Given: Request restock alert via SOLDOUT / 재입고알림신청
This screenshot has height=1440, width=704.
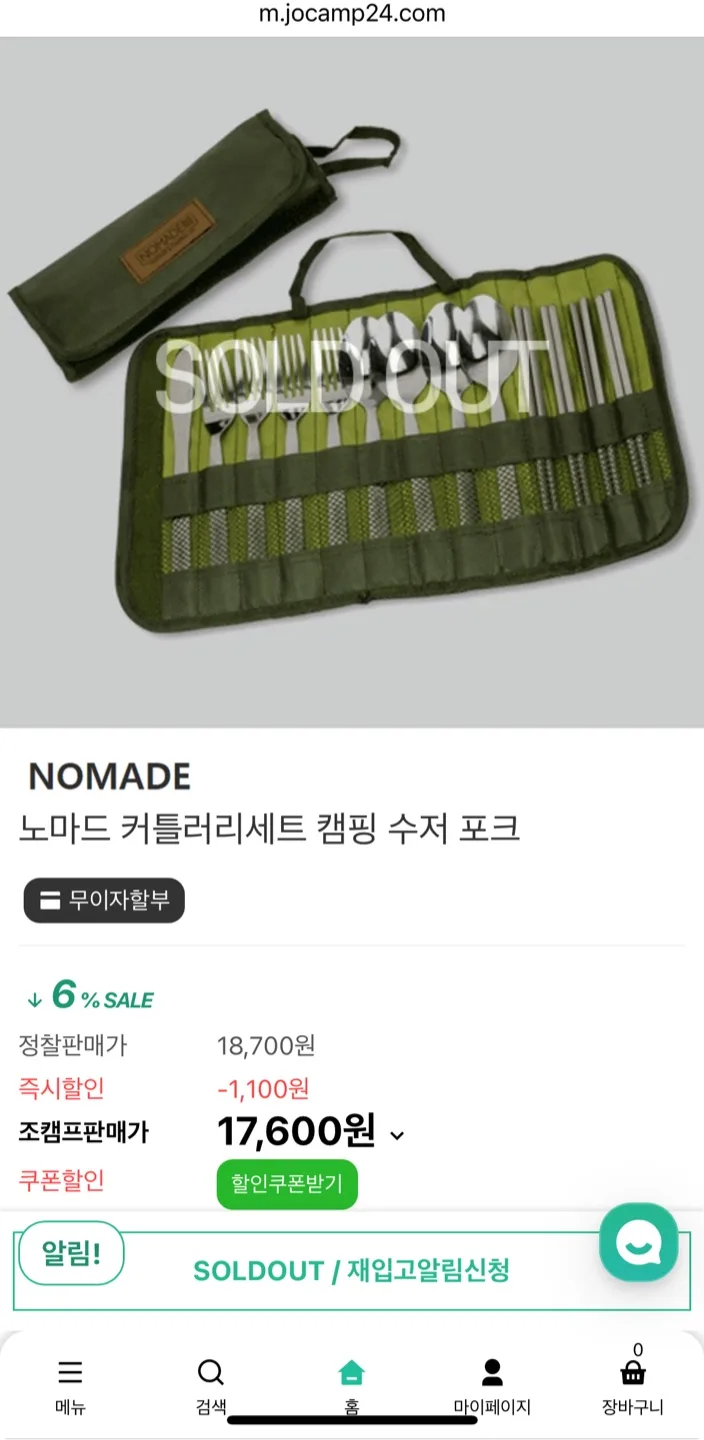Looking at the screenshot, I should (351, 1271).
